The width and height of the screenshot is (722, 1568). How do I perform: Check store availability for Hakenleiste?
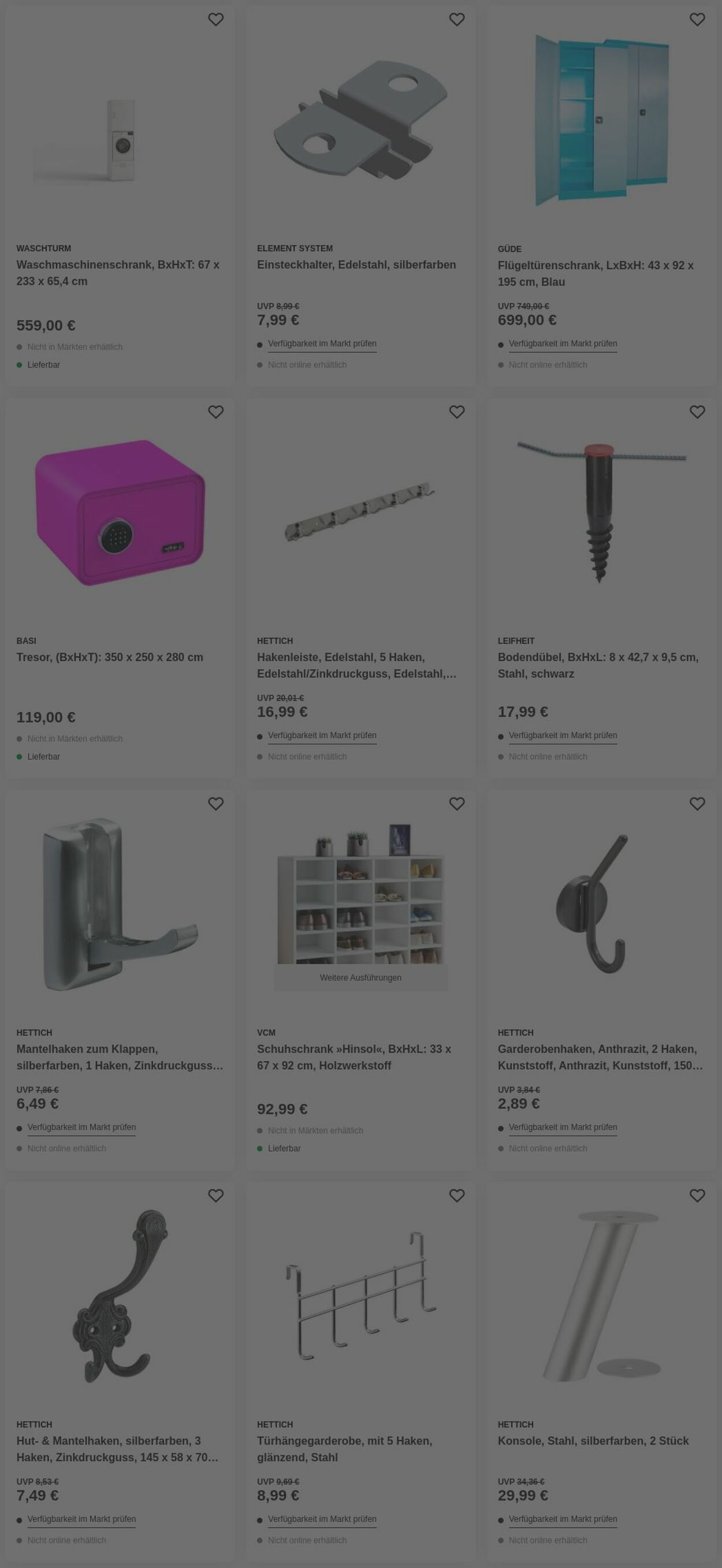(x=322, y=736)
